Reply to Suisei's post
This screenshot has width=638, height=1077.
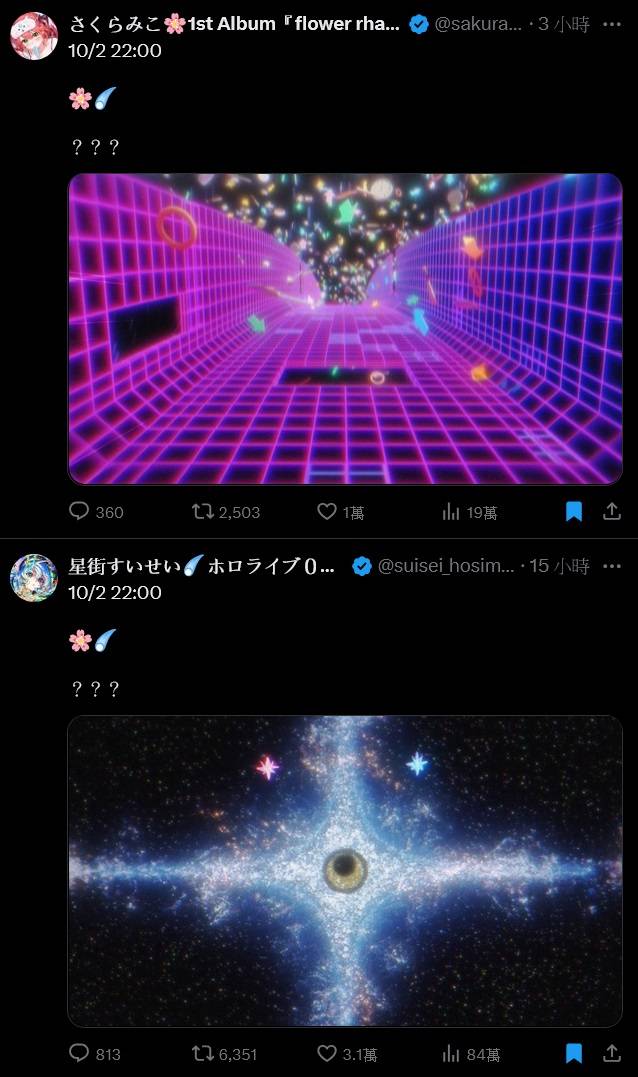click(80, 1053)
